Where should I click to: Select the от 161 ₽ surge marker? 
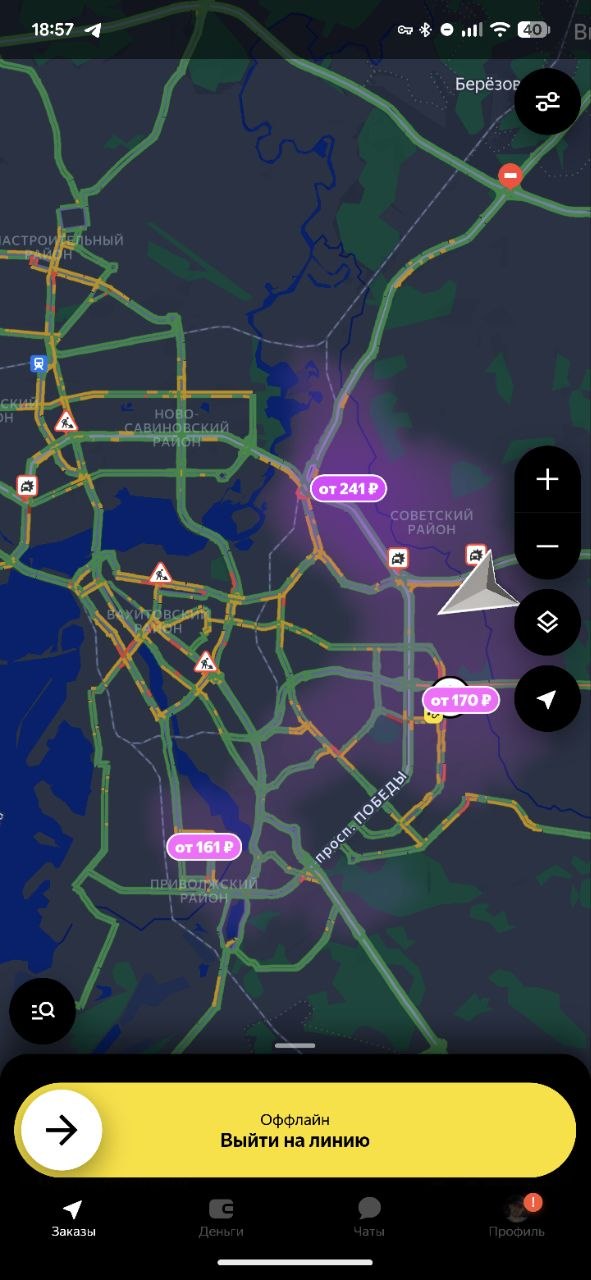pyautogui.click(x=205, y=847)
